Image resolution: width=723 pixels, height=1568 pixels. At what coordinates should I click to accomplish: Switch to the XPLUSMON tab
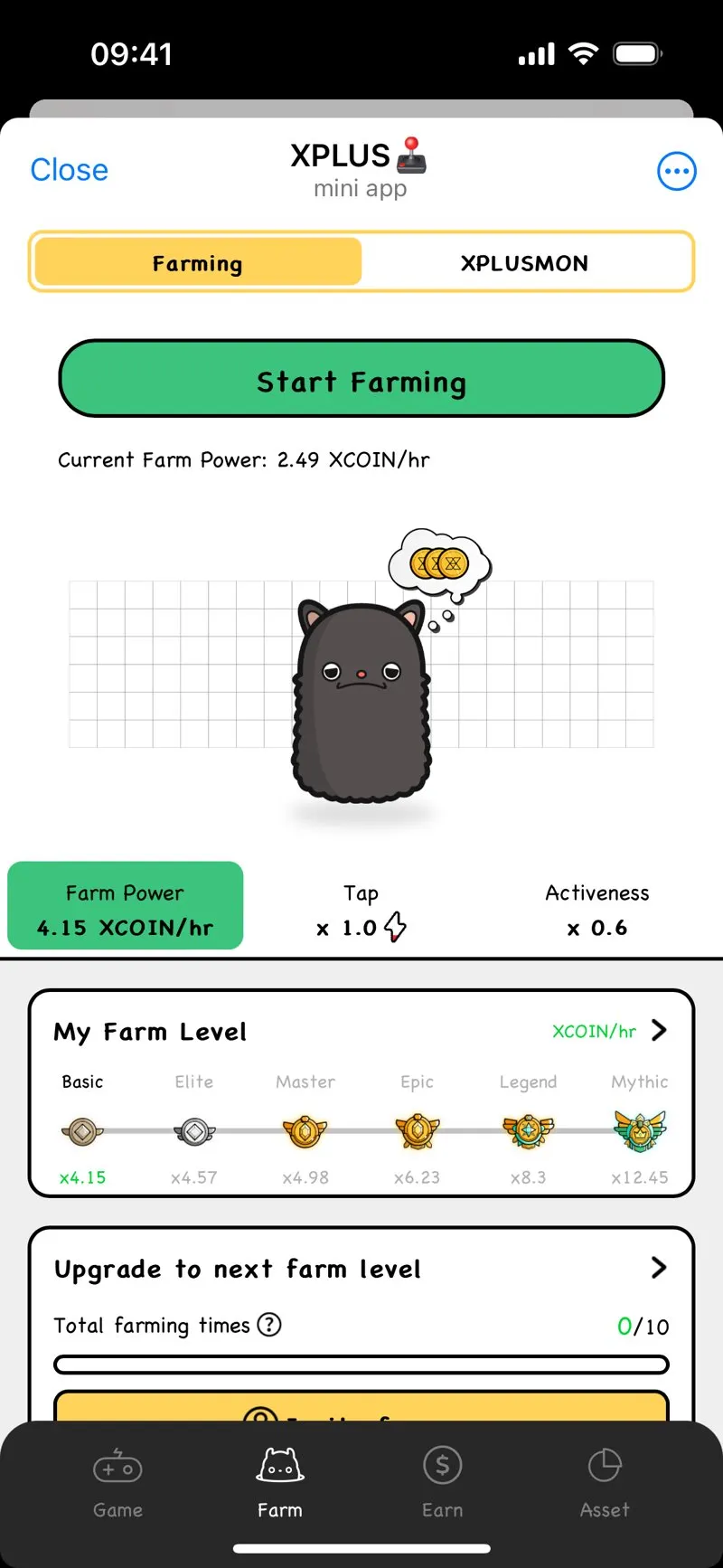(x=524, y=263)
